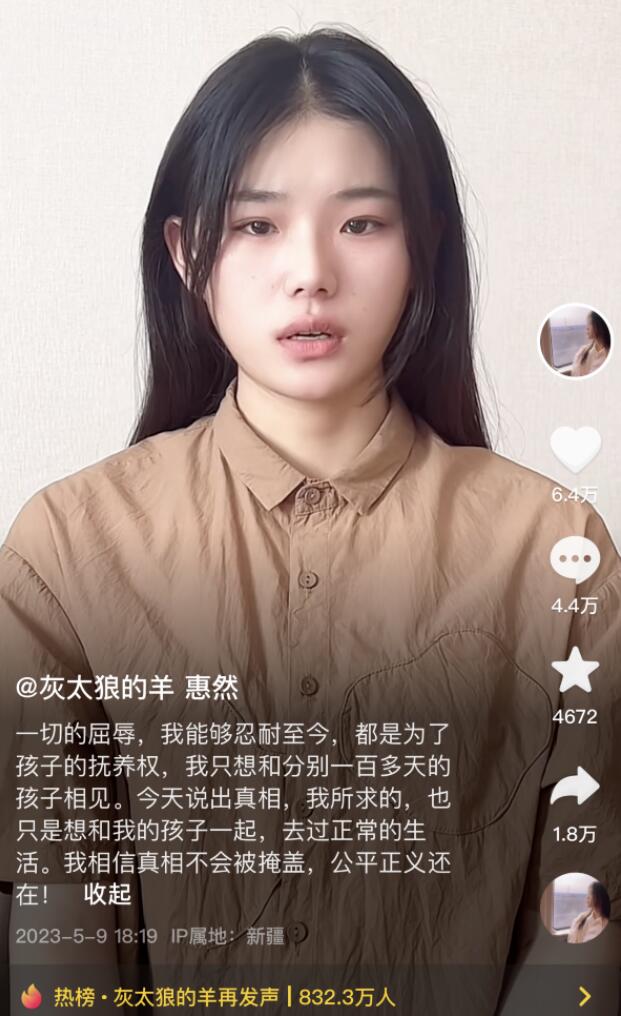Collapse caption with 收起
The height and width of the screenshot is (1016, 621).
tap(108, 894)
